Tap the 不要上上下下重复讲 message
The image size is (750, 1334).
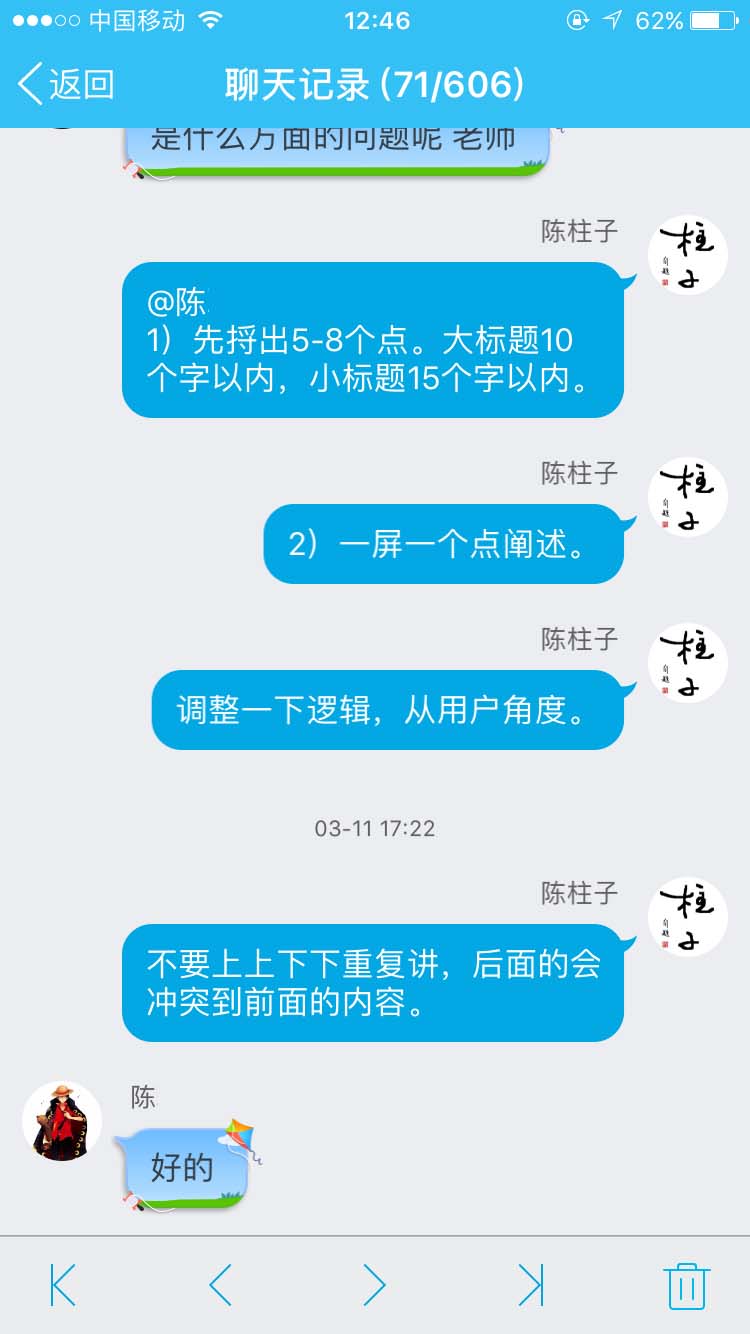click(375, 982)
